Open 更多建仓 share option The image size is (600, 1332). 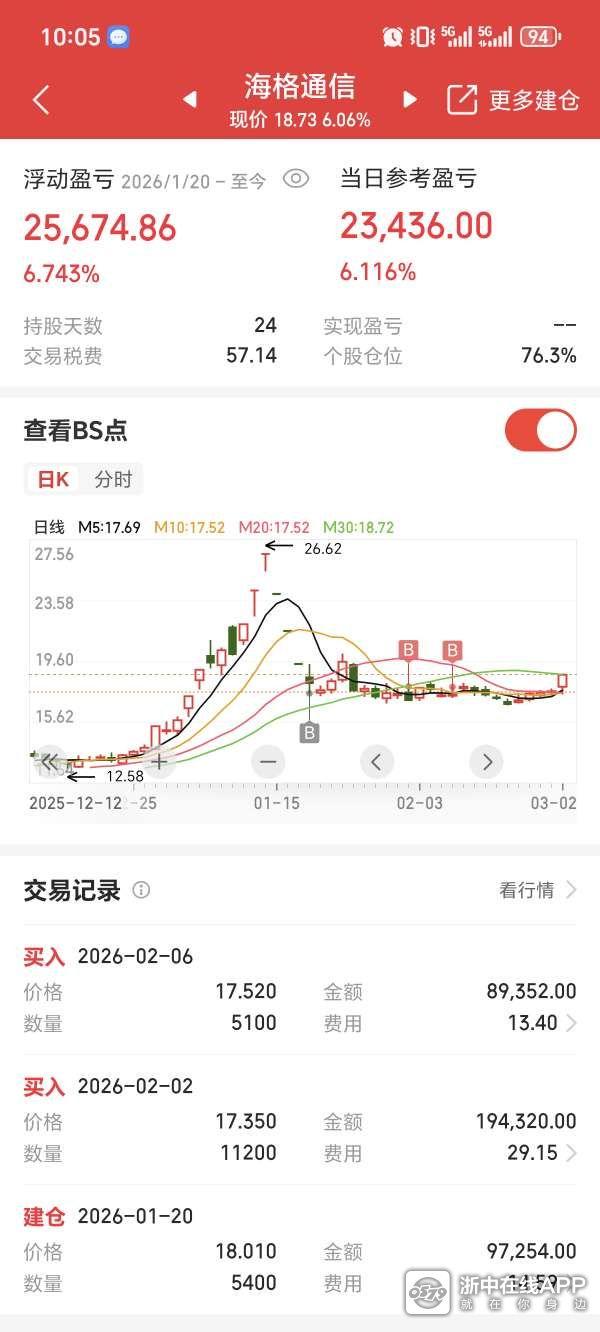513,100
